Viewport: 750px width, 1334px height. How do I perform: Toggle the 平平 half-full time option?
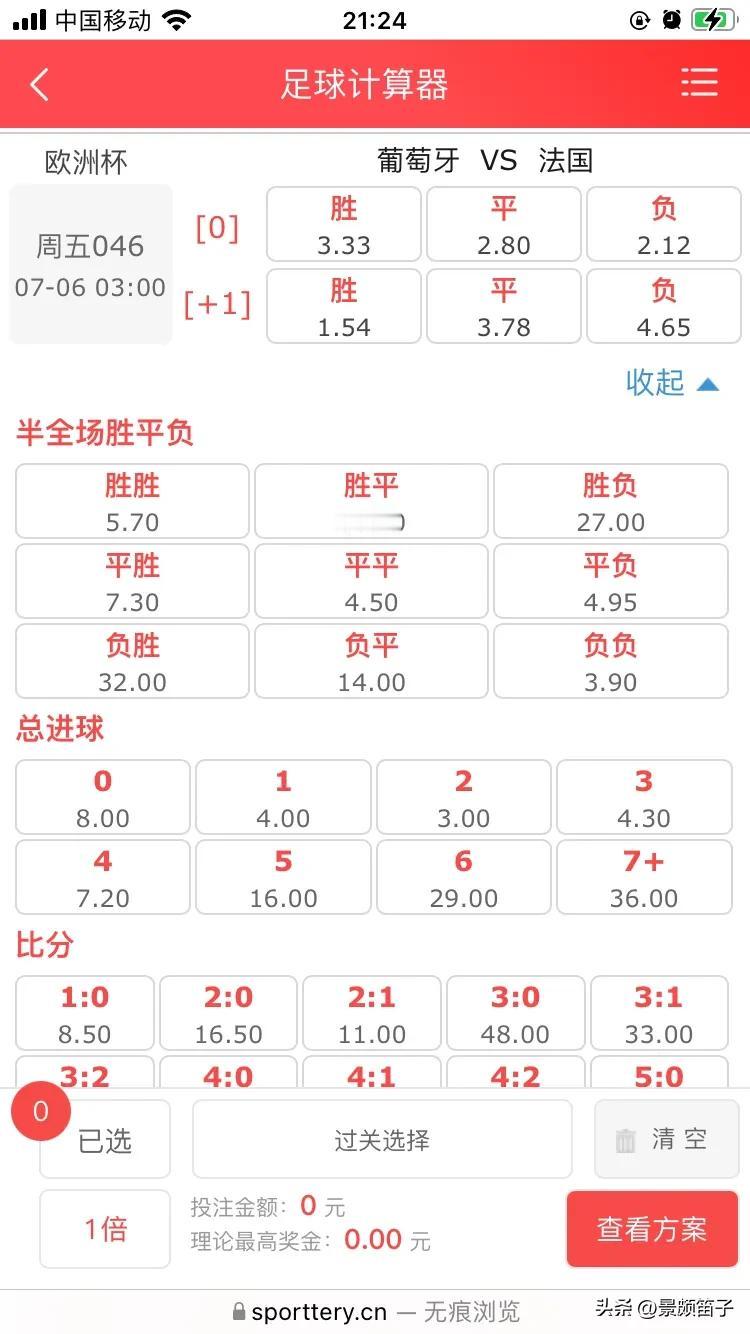[x=370, y=581]
